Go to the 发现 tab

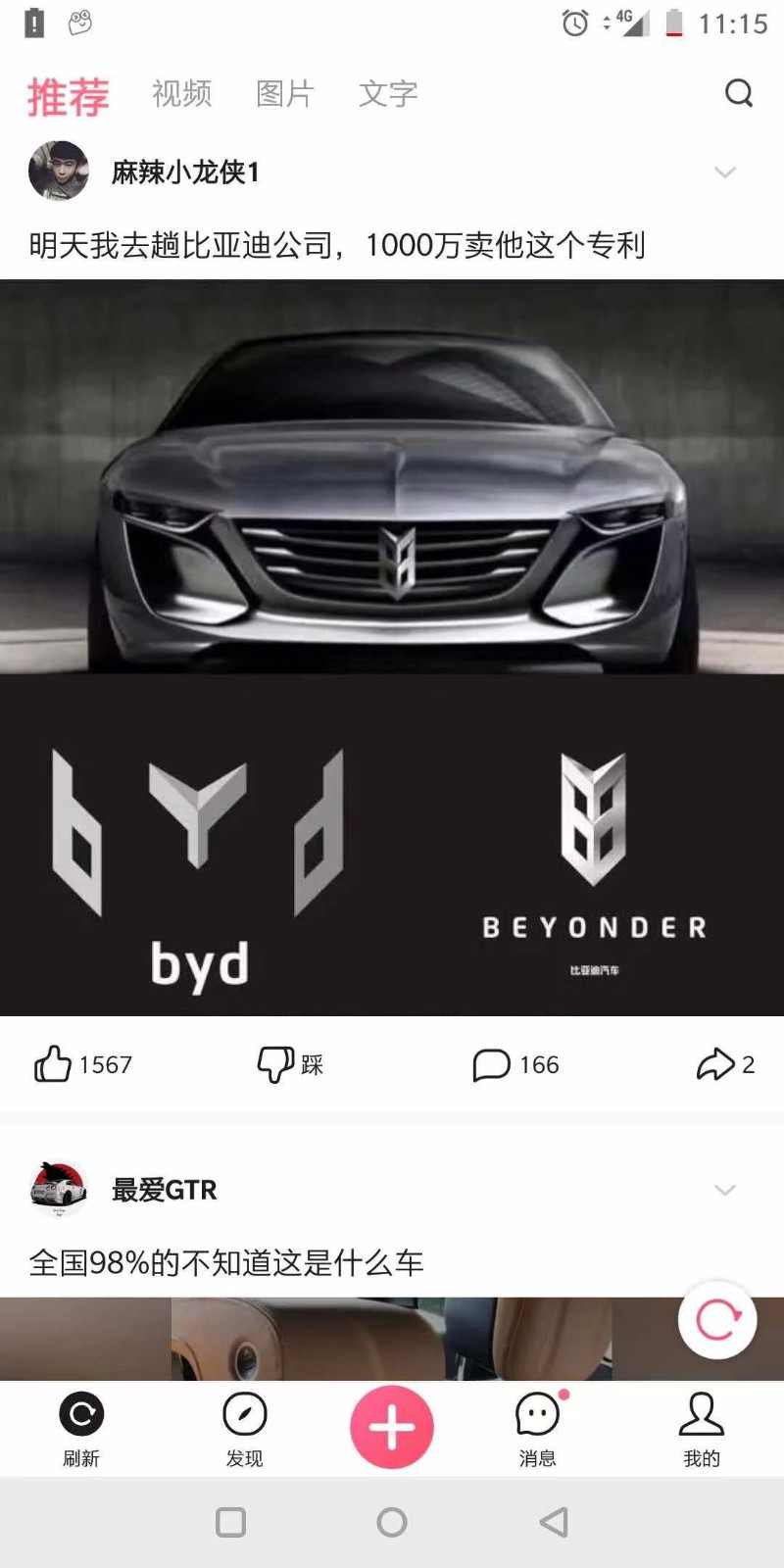244,1429
